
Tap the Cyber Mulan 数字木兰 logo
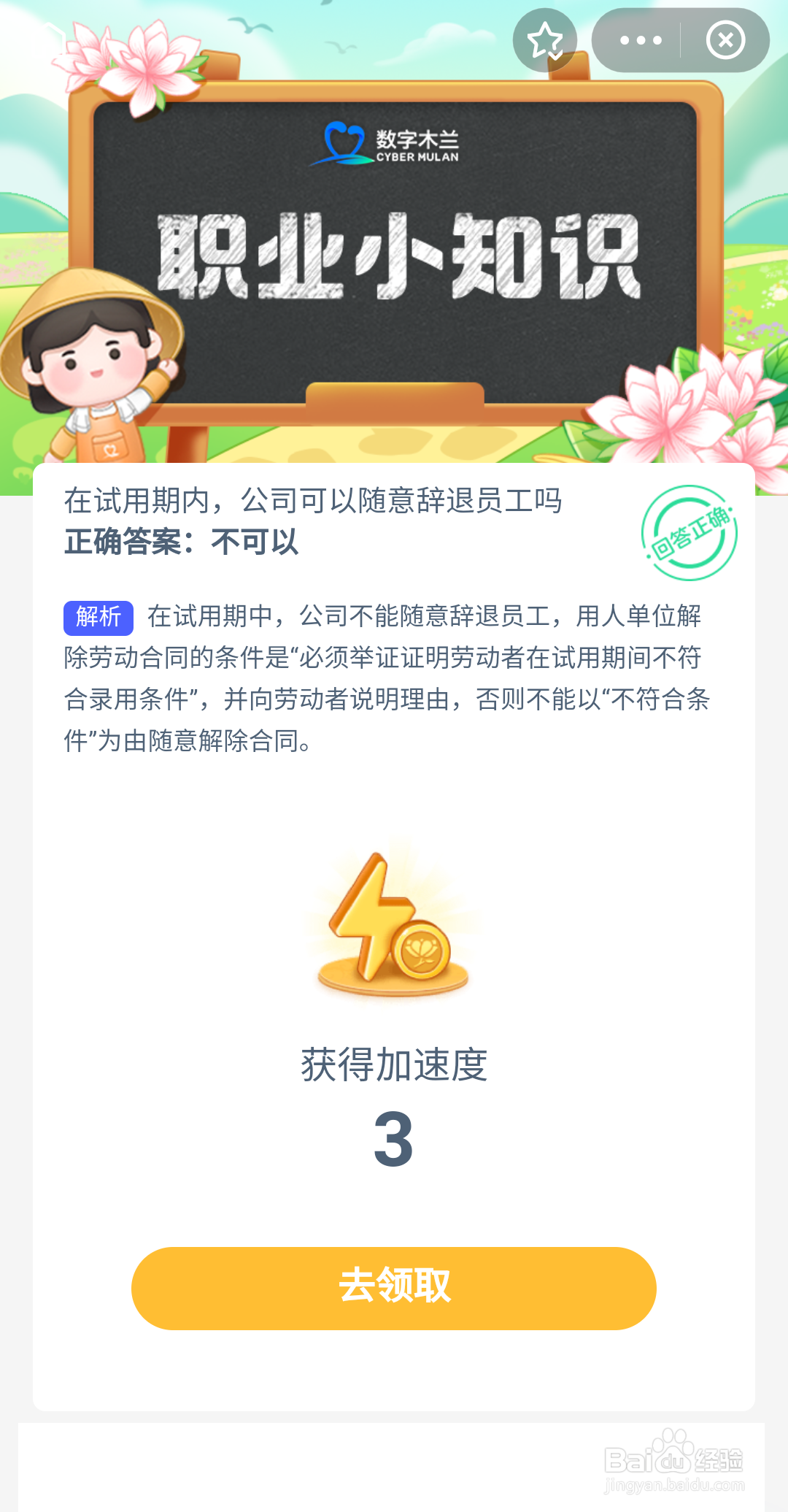393,142
